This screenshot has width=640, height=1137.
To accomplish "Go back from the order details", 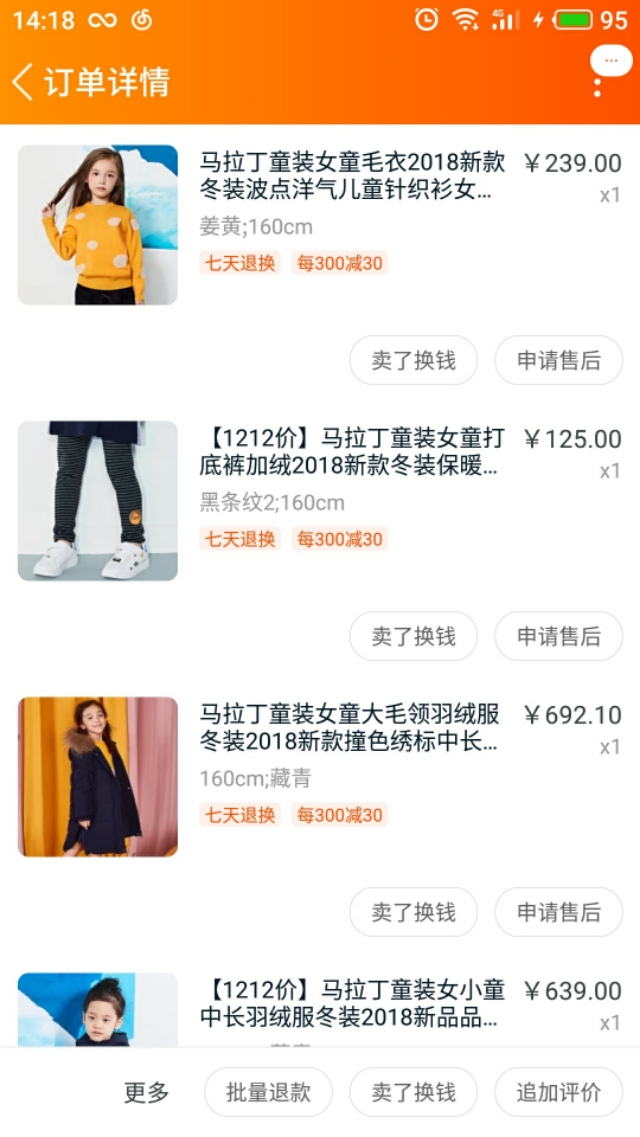I will 23,81.
